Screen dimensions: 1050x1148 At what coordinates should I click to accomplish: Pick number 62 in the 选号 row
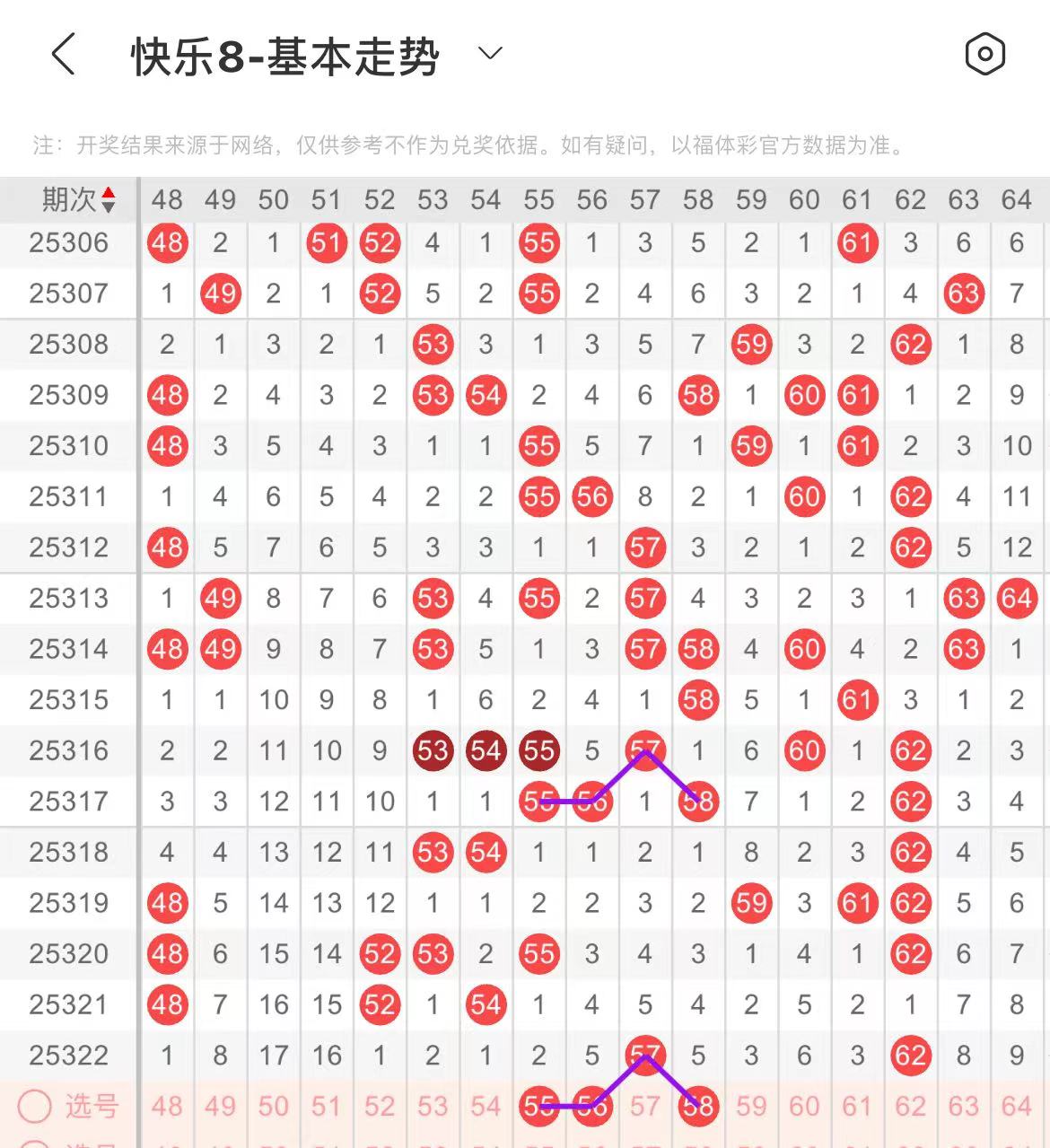(x=910, y=1107)
